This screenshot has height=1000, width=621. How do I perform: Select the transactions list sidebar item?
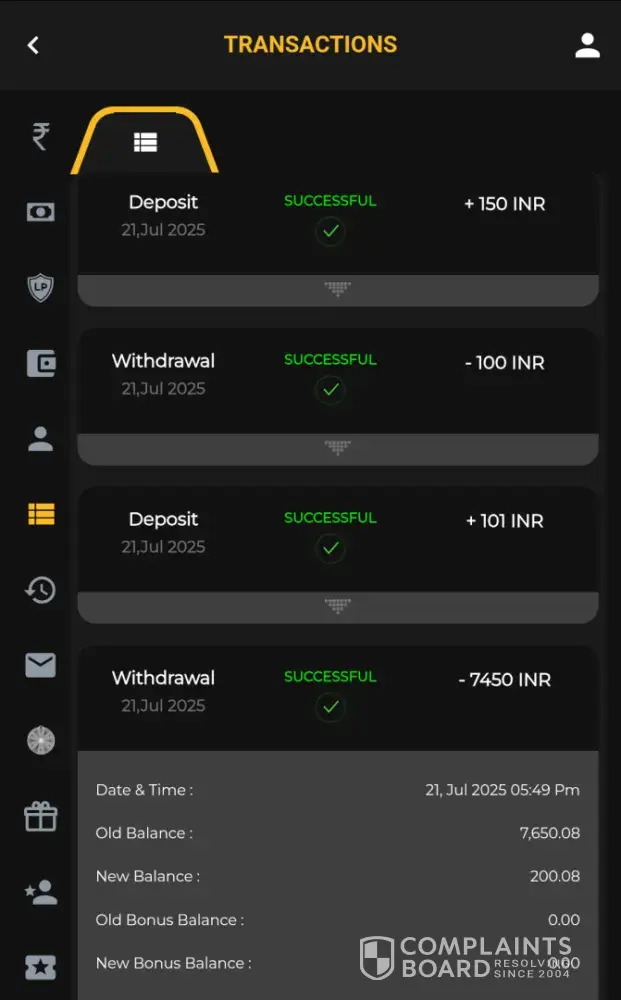pos(40,514)
